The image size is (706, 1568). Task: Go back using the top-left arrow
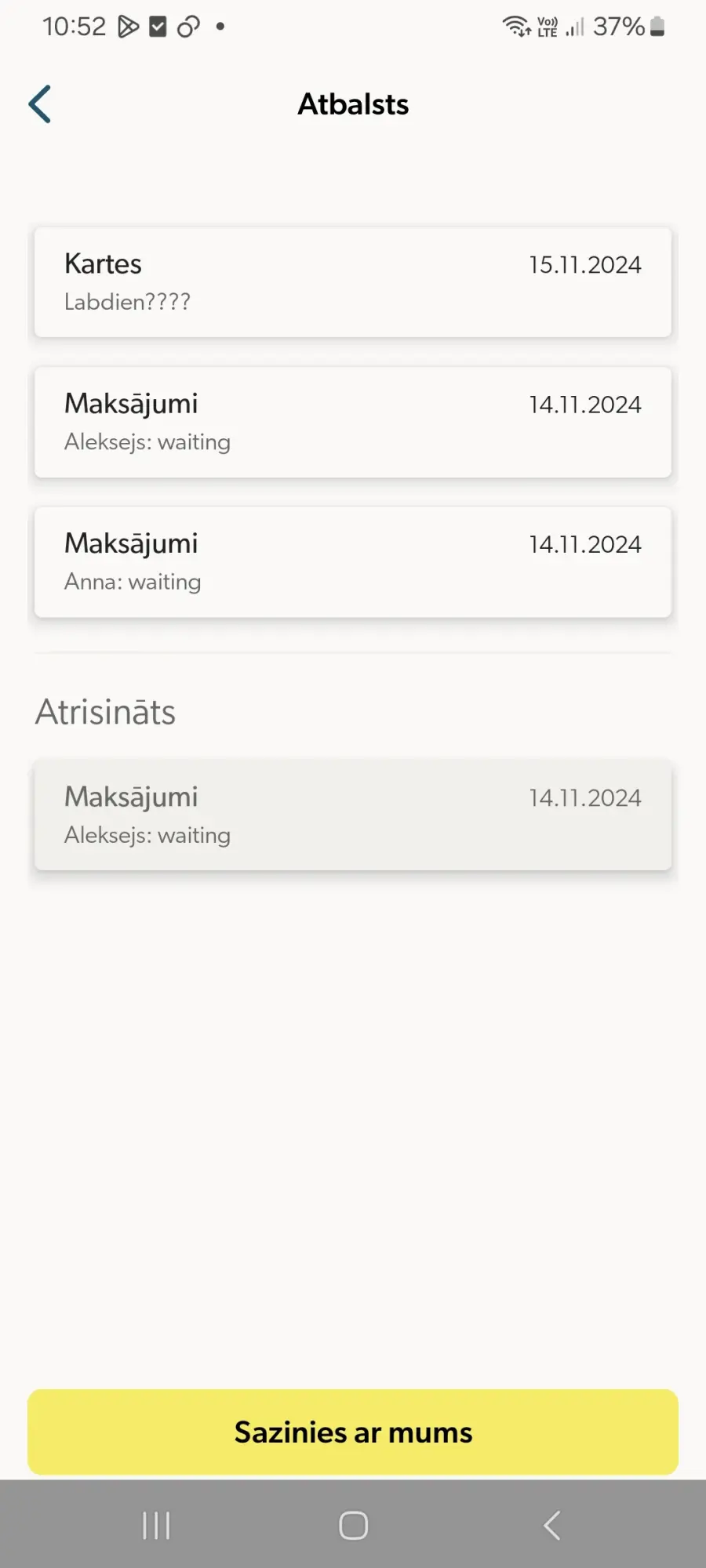point(40,104)
